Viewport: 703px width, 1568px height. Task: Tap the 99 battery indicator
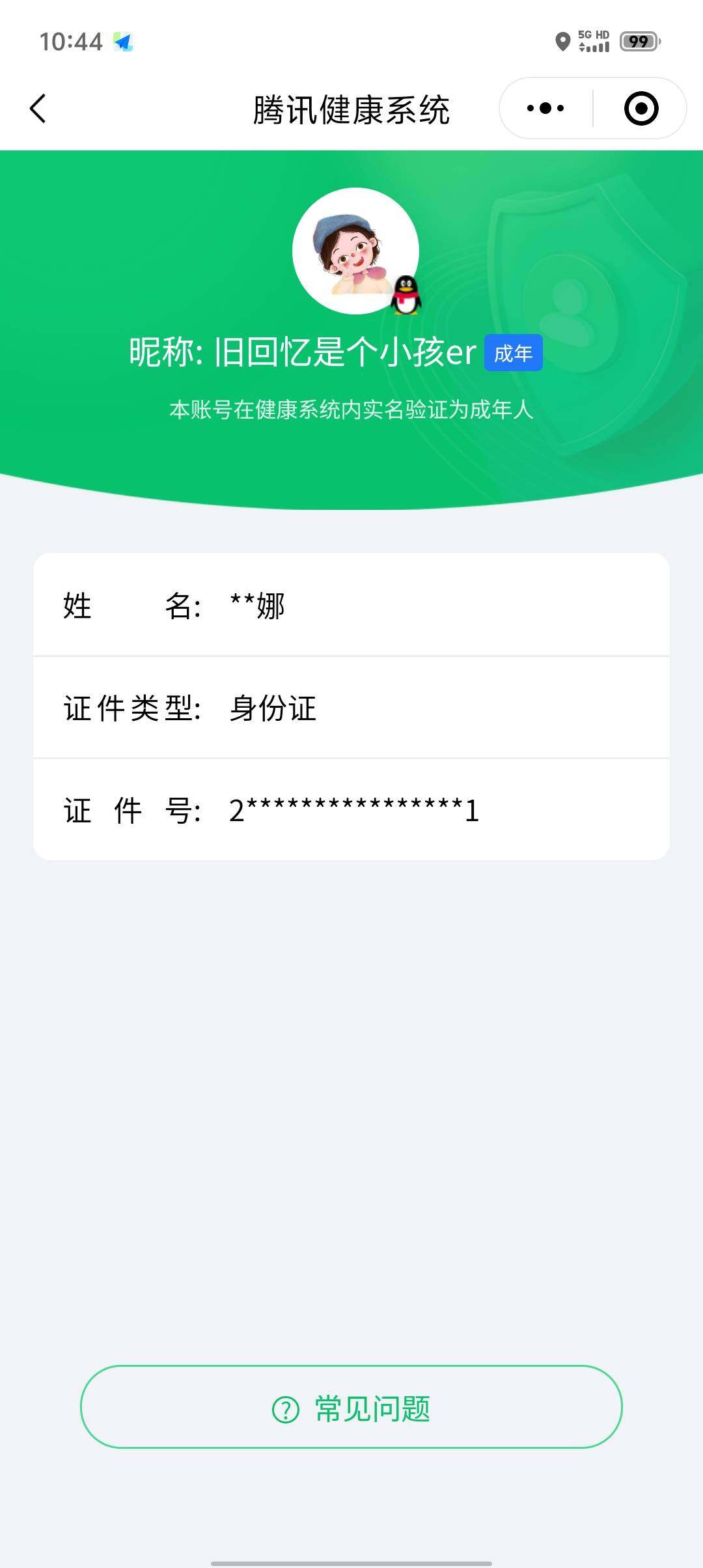(x=636, y=42)
